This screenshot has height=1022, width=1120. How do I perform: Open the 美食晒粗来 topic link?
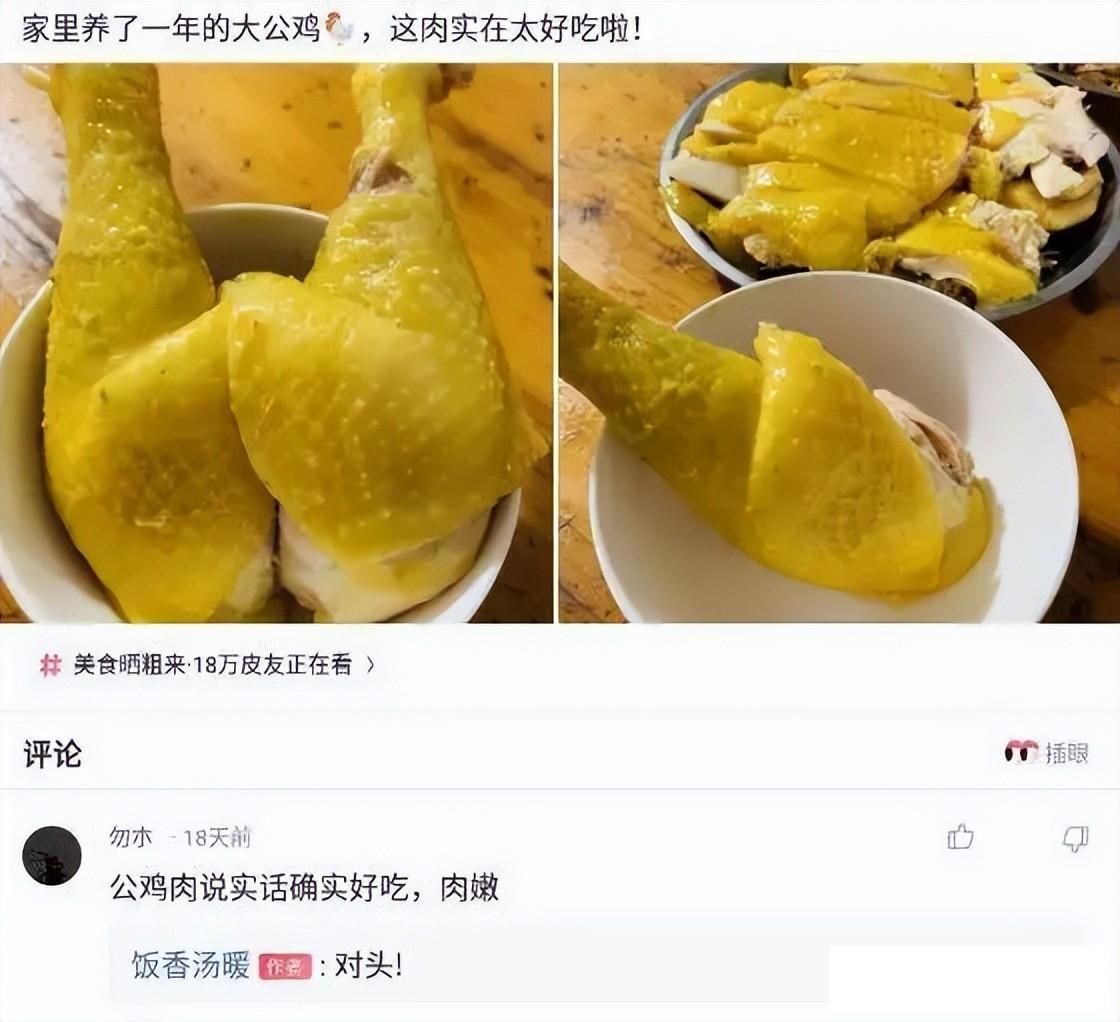[210, 665]
